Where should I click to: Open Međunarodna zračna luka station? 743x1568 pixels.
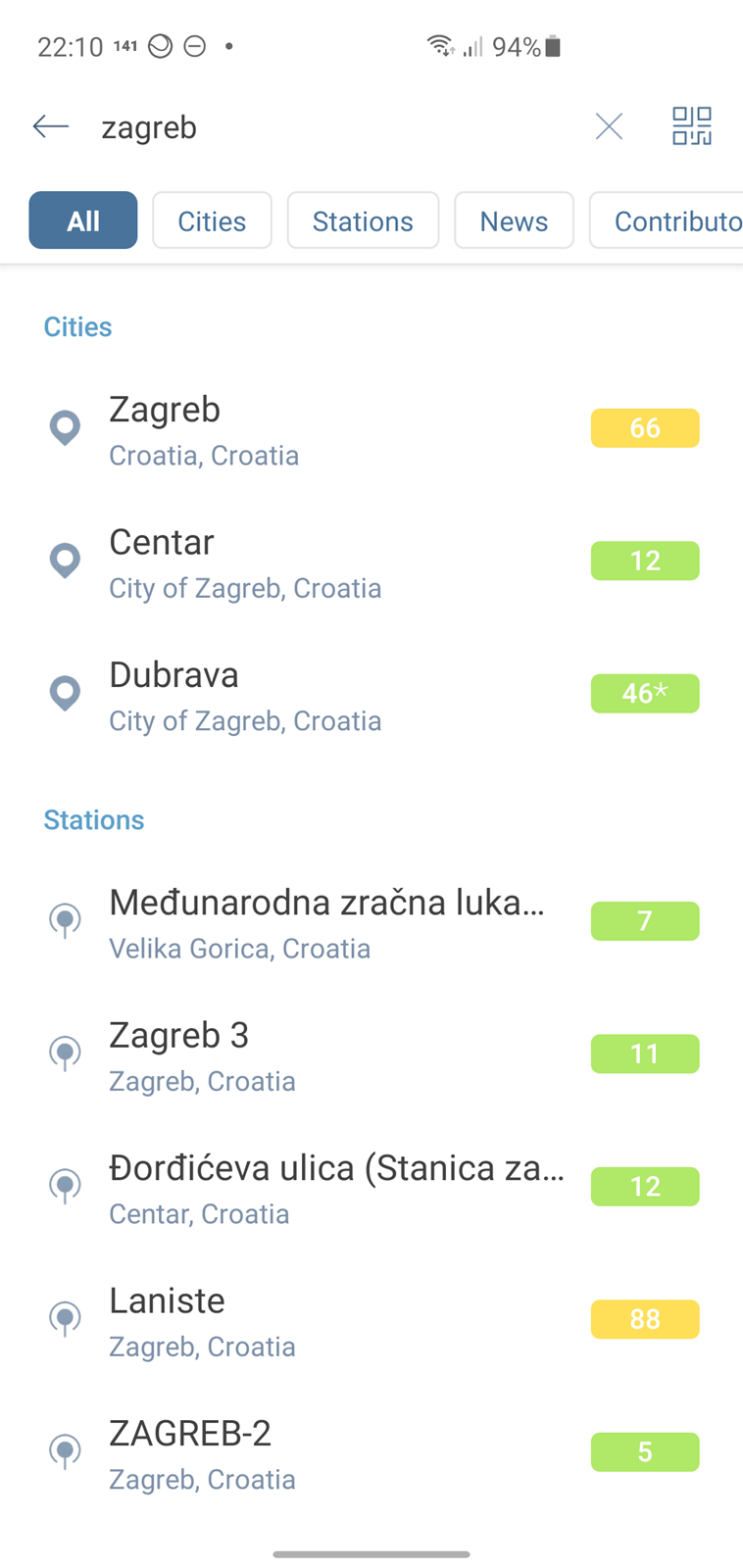pos(371,923)
